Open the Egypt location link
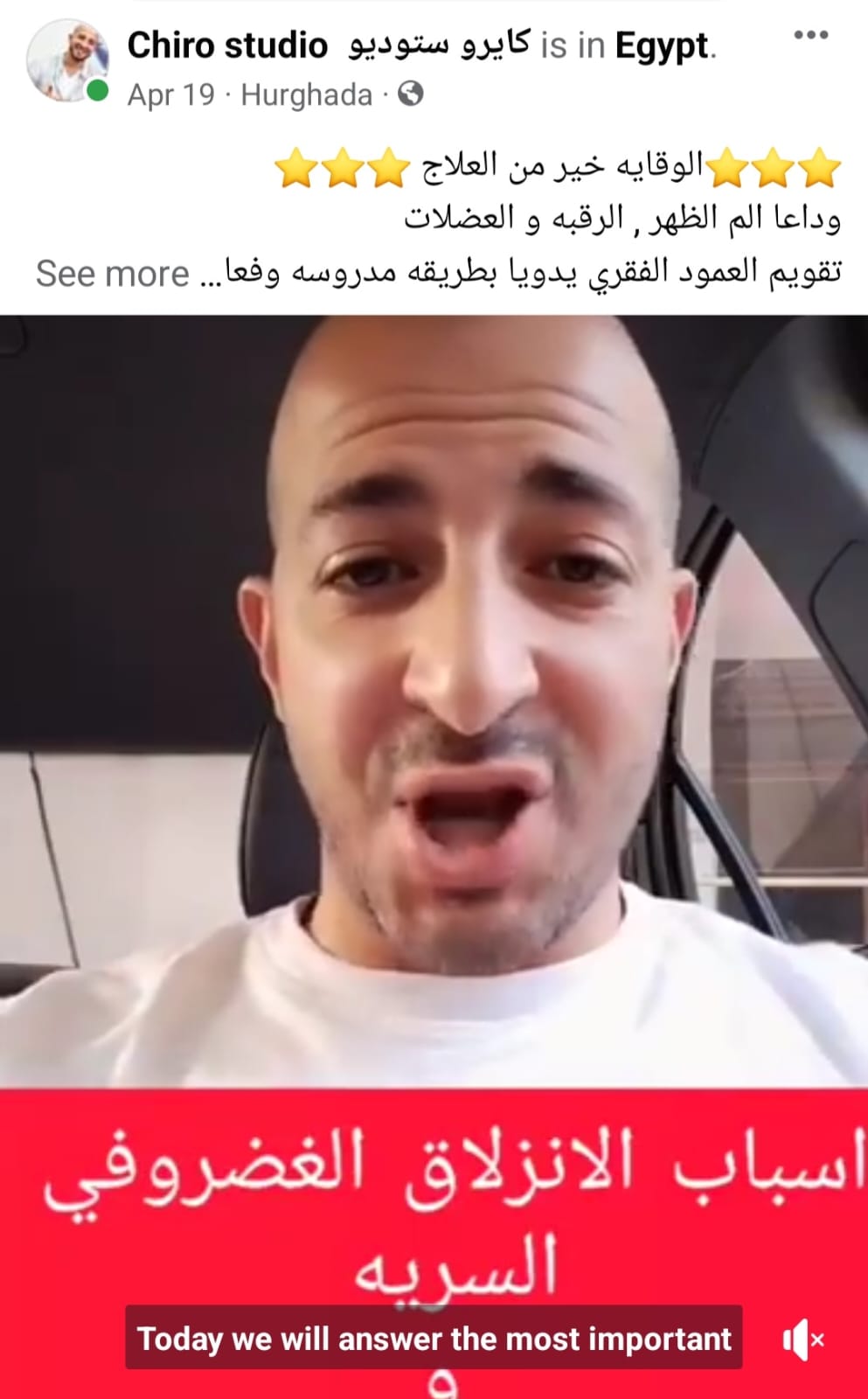 [x=663, y=46]
